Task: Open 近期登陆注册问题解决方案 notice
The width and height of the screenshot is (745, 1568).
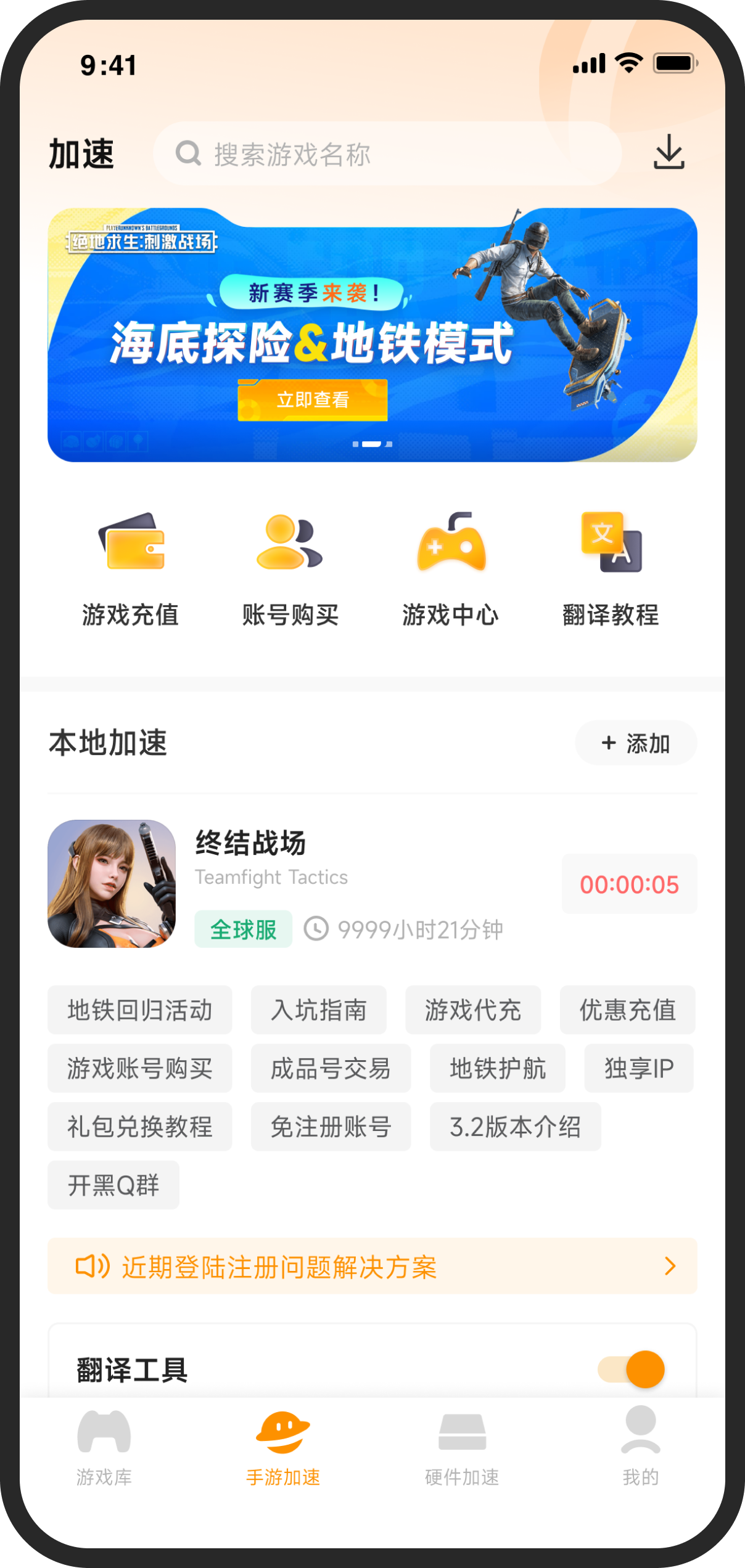Action: tap(372, 1267)
